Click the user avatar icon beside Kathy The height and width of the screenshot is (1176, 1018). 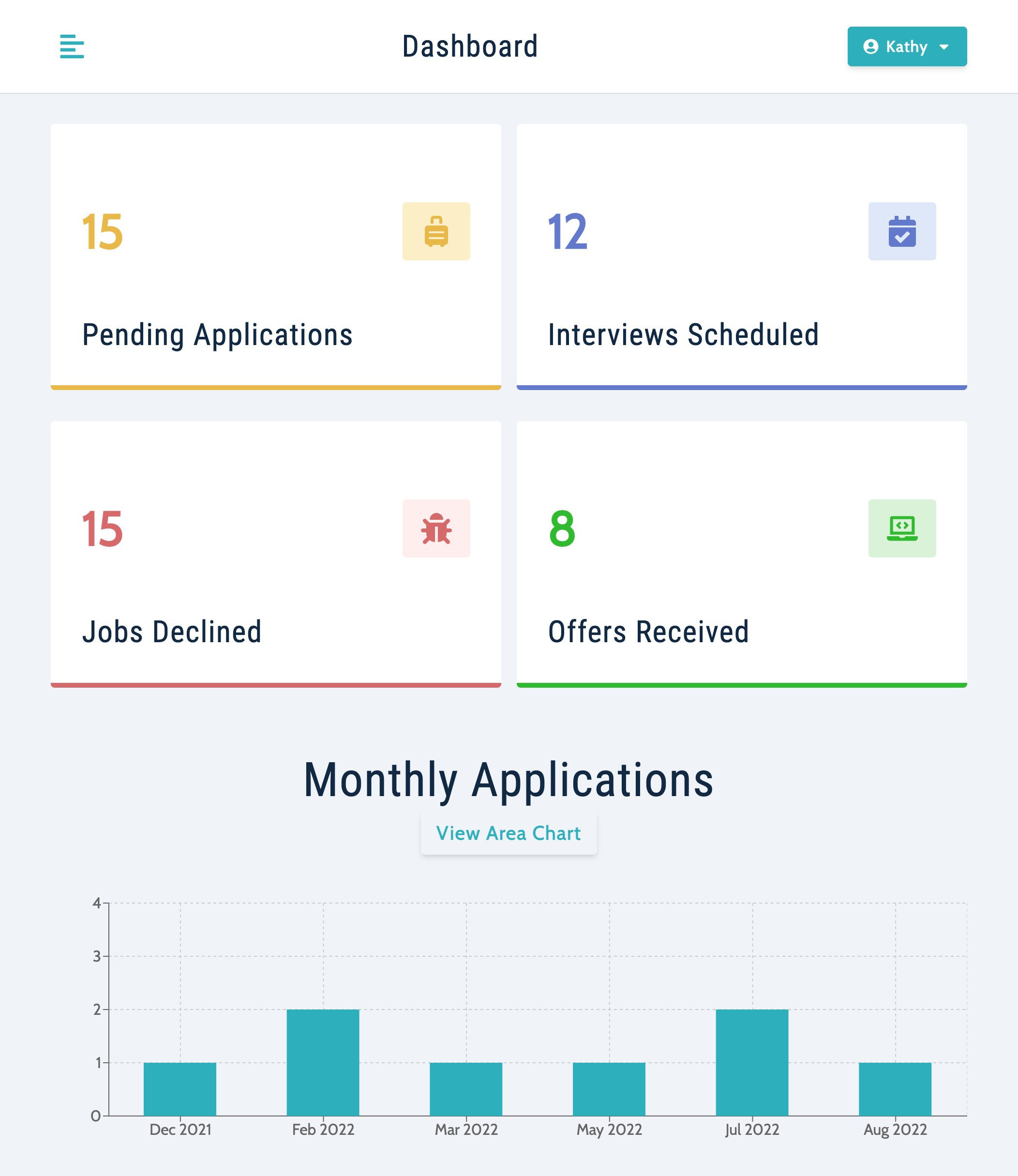click(x=871, y=46)
